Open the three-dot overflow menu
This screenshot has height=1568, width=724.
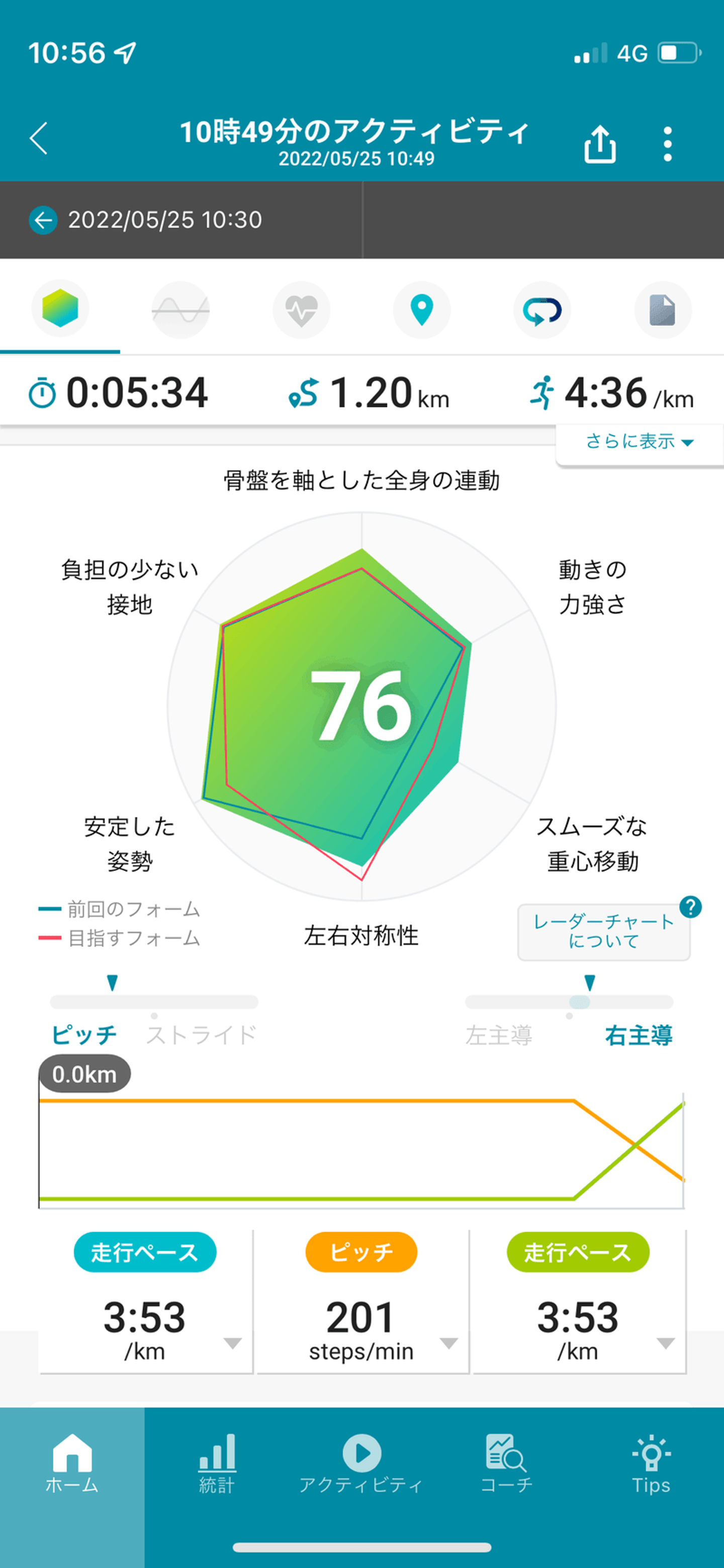click(667, 144)
